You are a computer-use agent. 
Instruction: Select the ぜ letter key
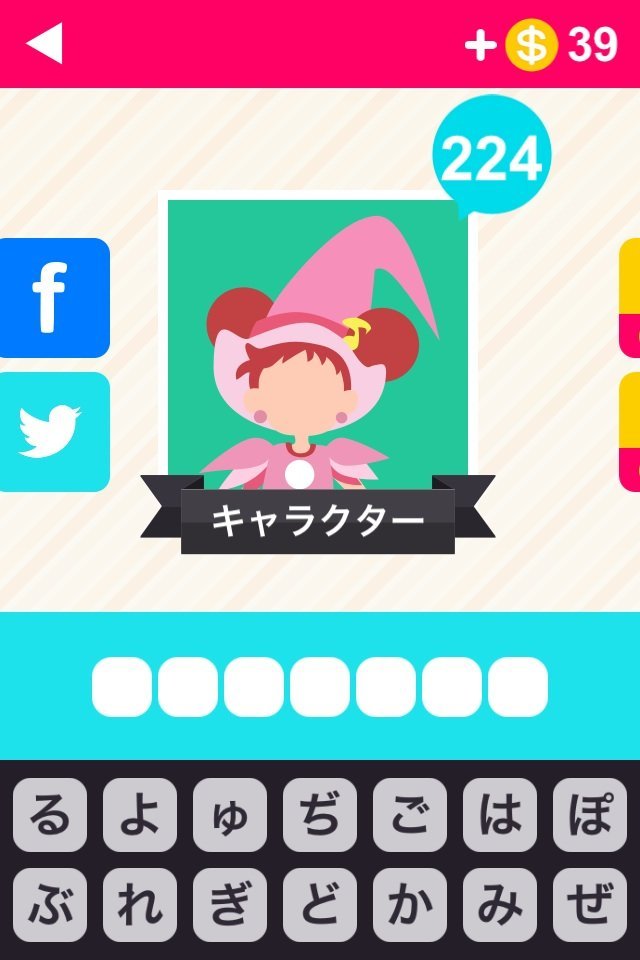(590, 905)
